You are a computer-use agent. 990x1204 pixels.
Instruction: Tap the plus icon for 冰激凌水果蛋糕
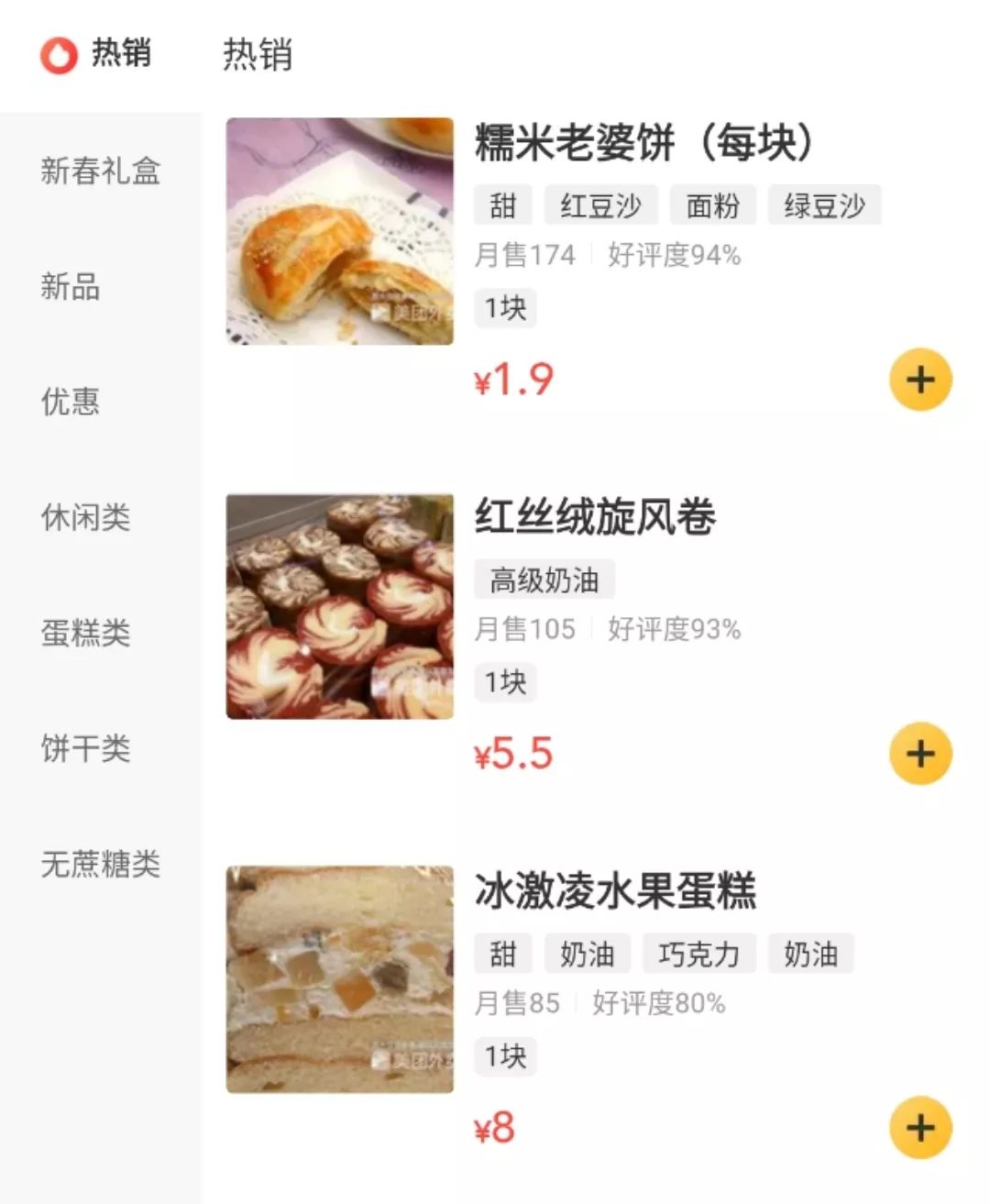coord(919,1127)
